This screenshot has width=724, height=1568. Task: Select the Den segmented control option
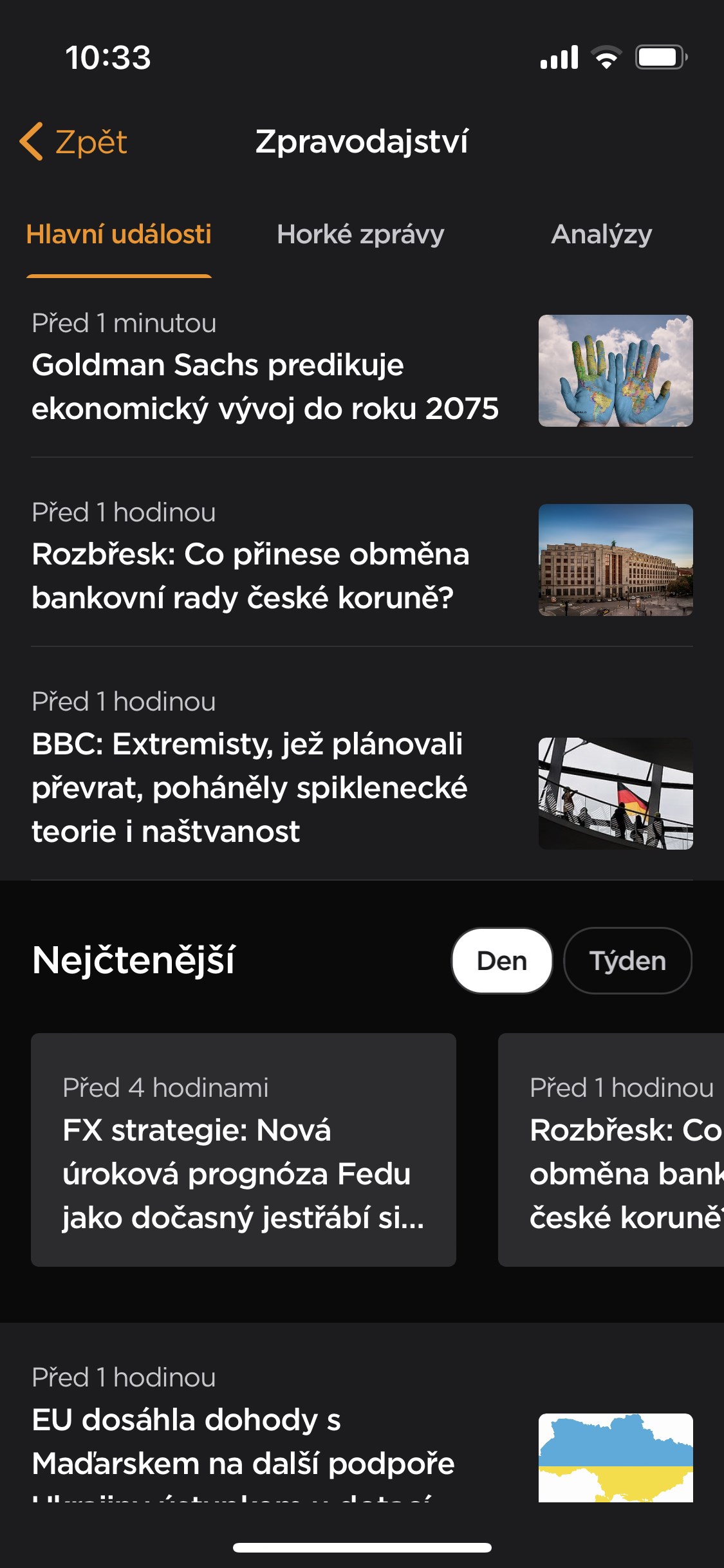click(x=501, y=960)
